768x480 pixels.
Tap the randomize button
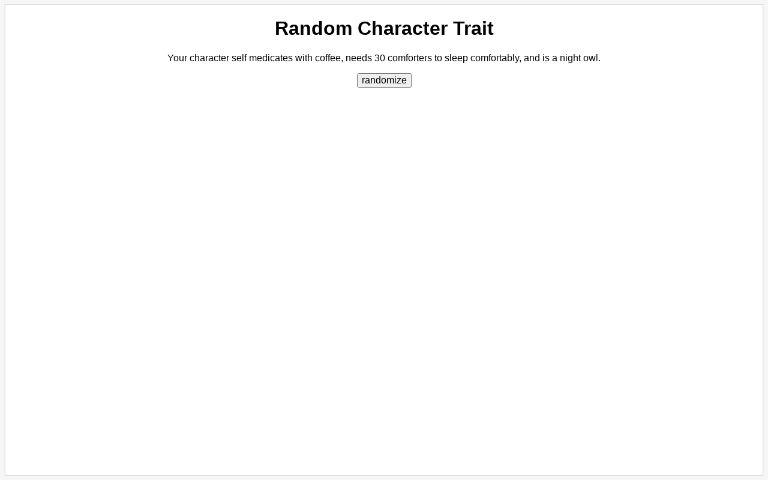pyautogui.click(x=384, y=80)
